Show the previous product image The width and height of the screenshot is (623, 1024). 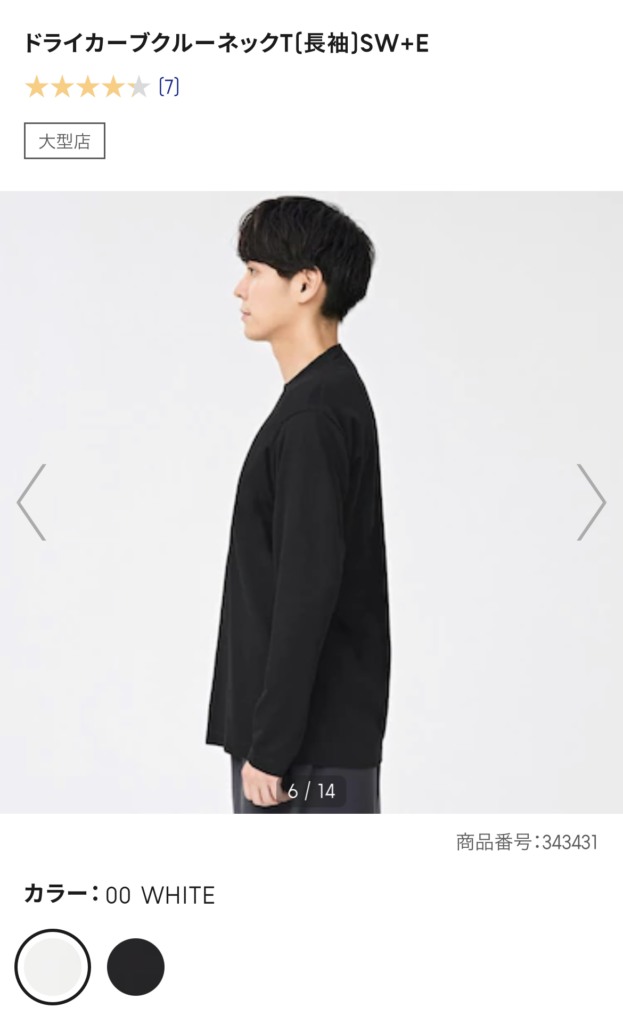pos(31,502)
